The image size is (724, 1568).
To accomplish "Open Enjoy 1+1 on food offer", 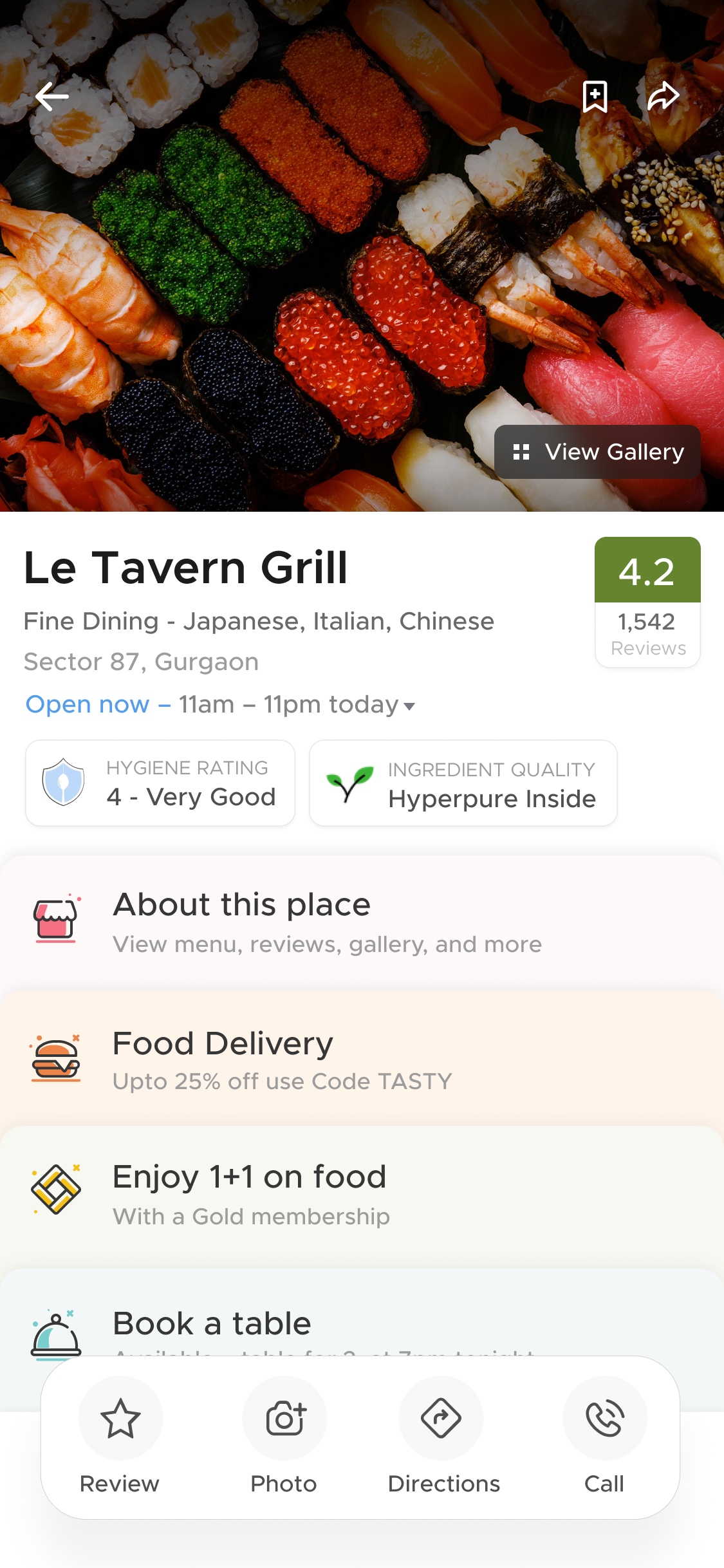I will [362, 1195].
